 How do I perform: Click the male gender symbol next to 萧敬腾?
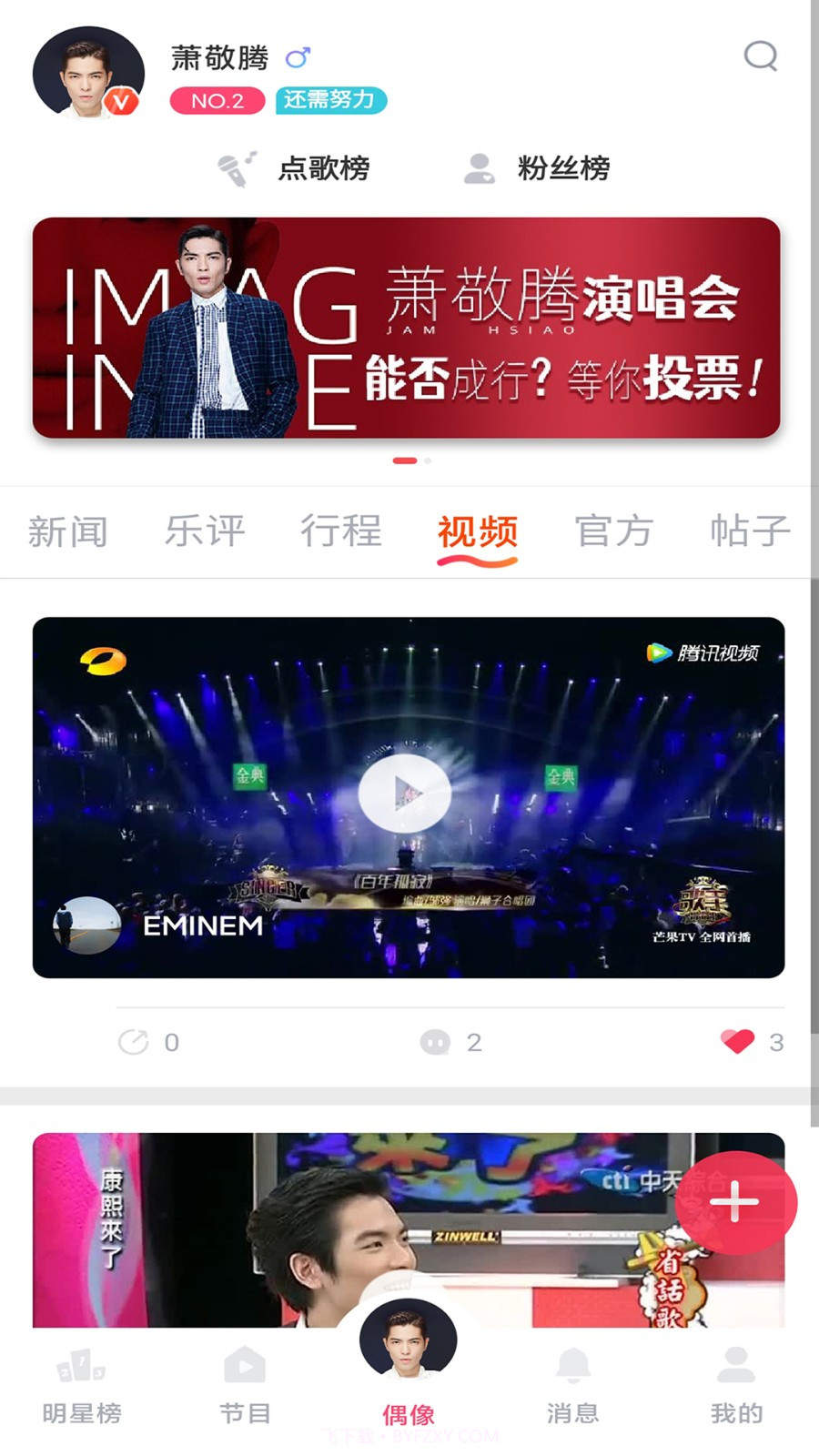(298, 56)
